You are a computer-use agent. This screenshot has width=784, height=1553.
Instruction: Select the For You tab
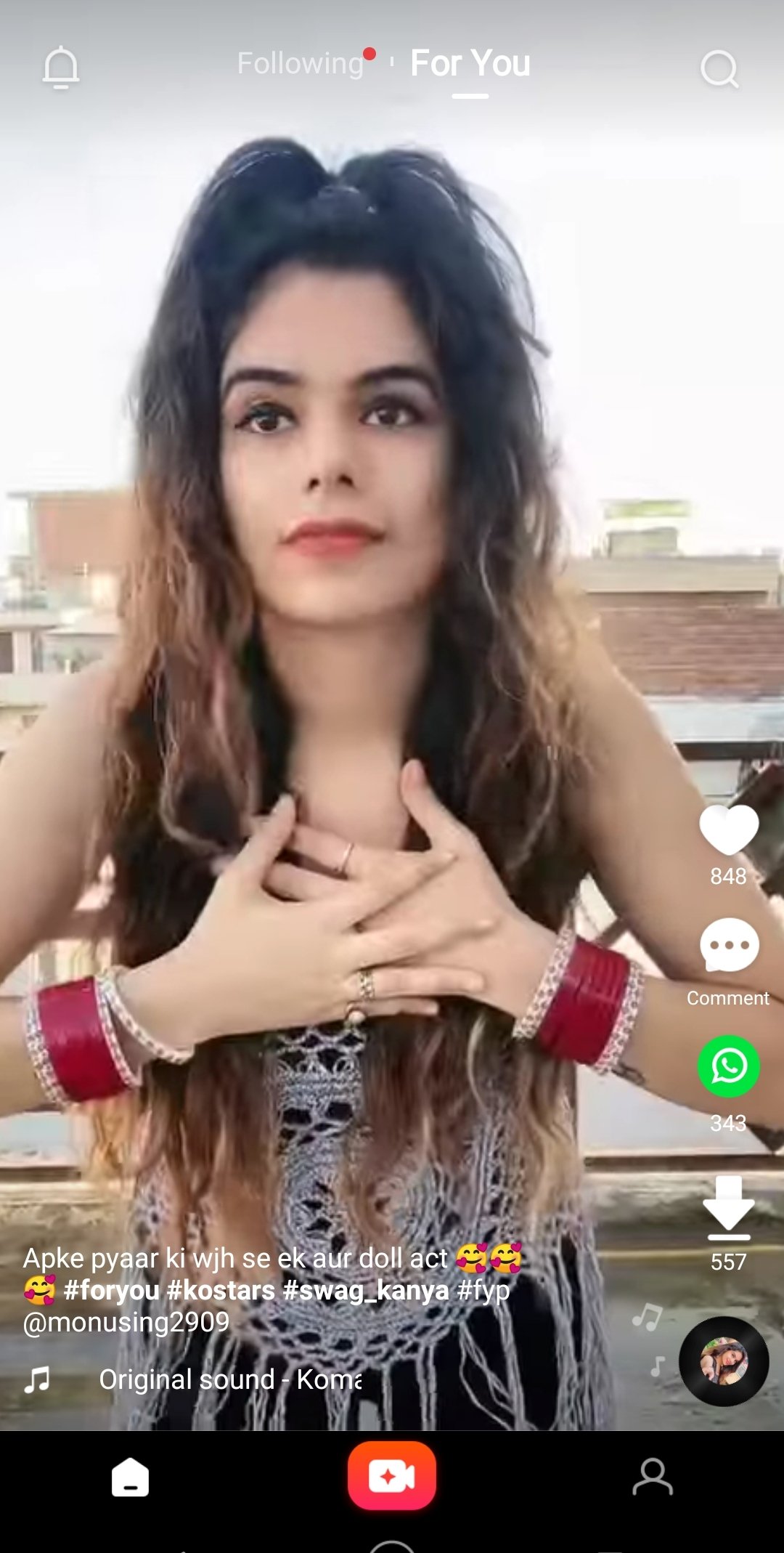470,64
